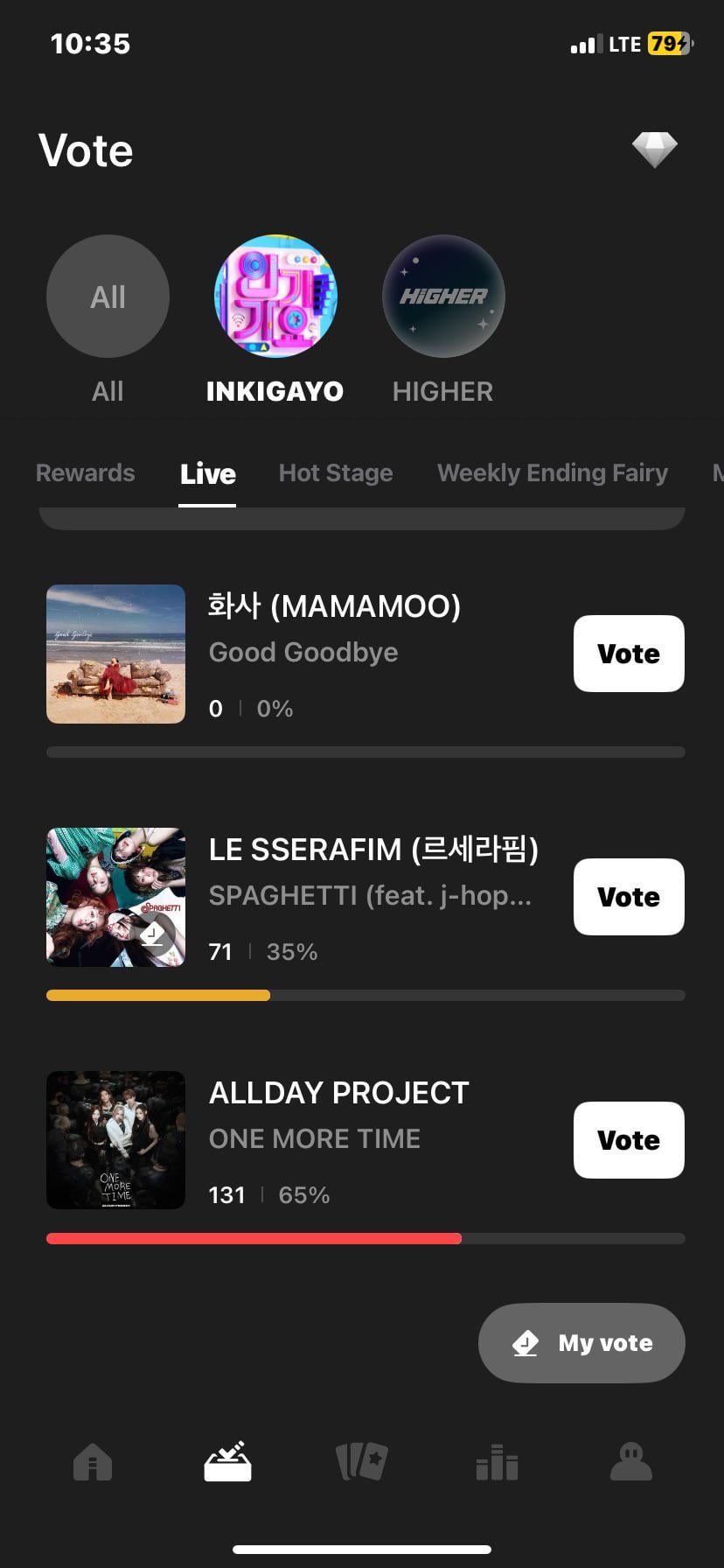Open the cards tab in bottom navigation
724x1568 pixels.
[362, 1462]
